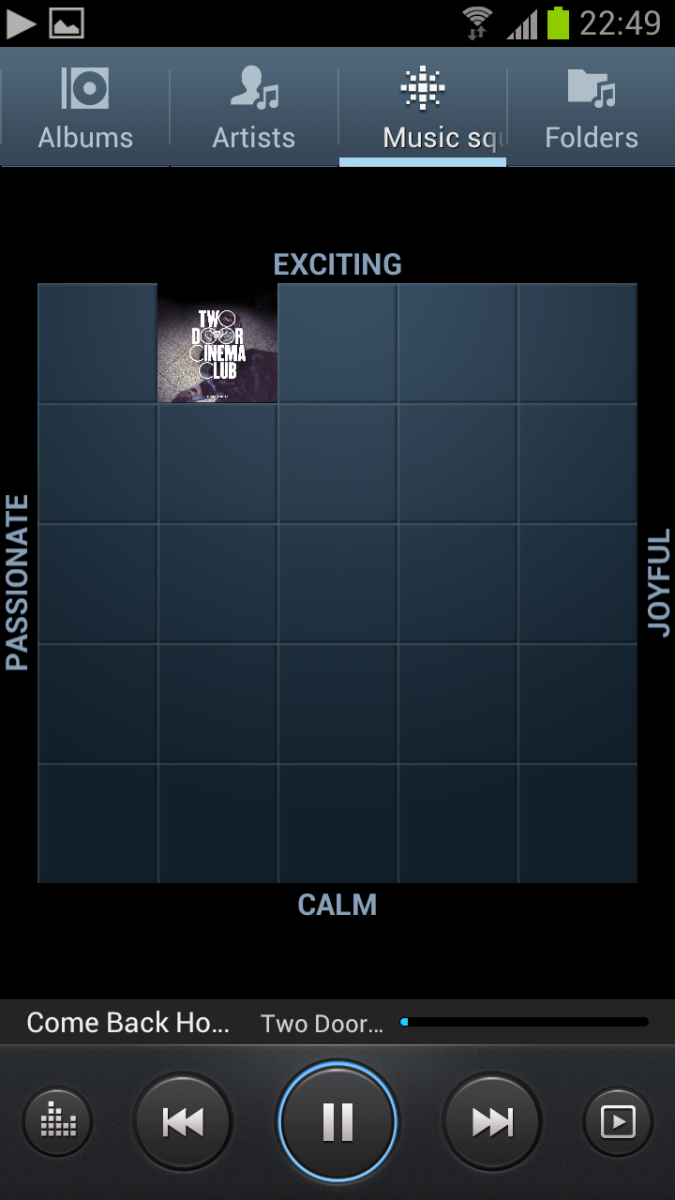Pause the current song
The height and width of the screenshot is (1200, 675).
[x=337, y=1122]
